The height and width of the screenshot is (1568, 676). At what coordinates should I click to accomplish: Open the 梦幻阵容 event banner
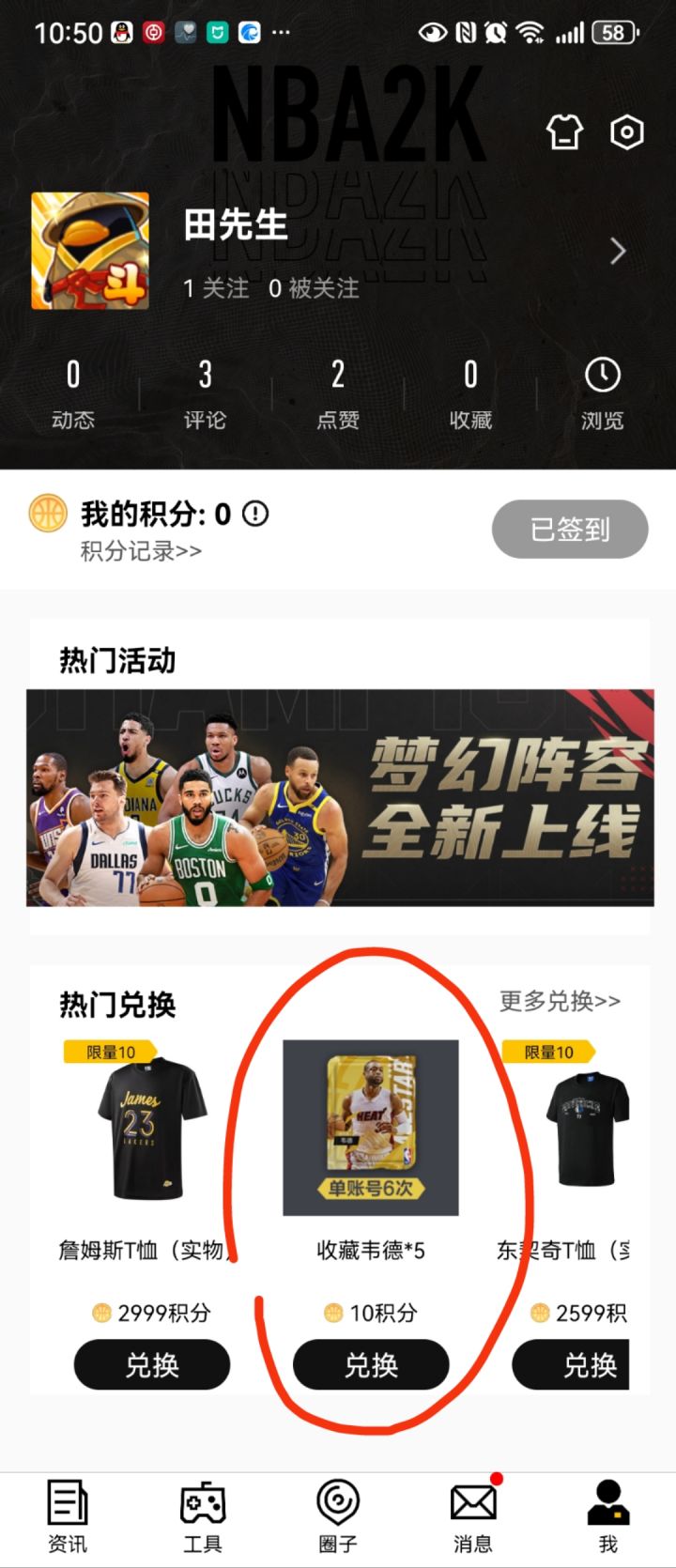point(338,798)
